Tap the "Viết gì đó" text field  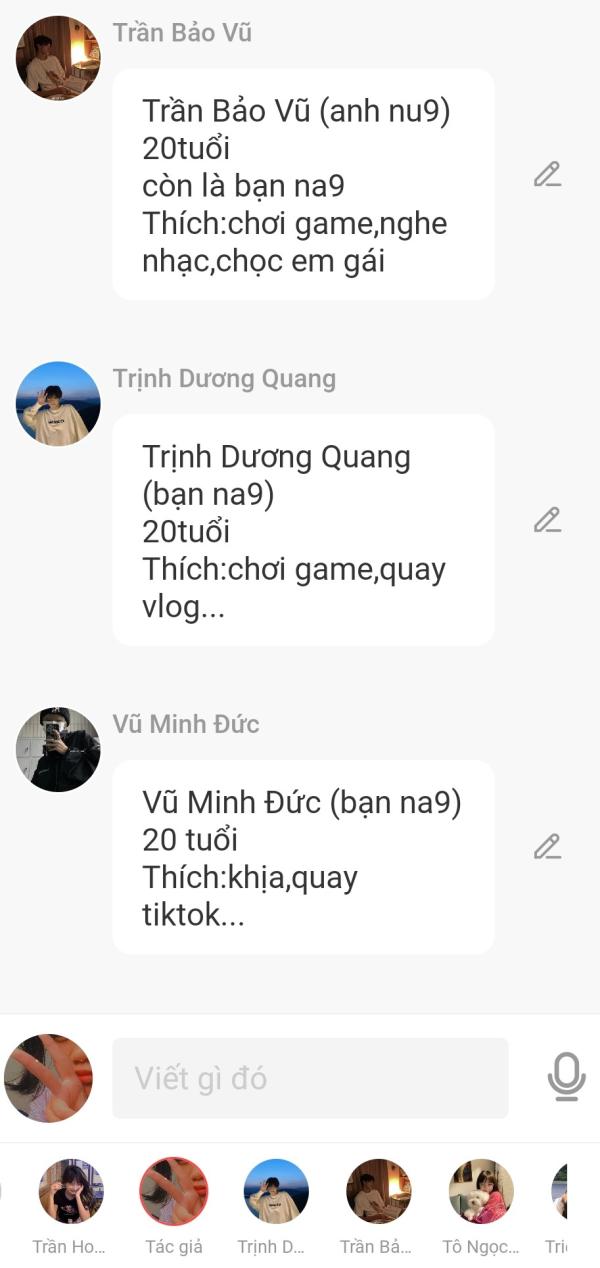pyautogui.click(x=310, y=1078)
